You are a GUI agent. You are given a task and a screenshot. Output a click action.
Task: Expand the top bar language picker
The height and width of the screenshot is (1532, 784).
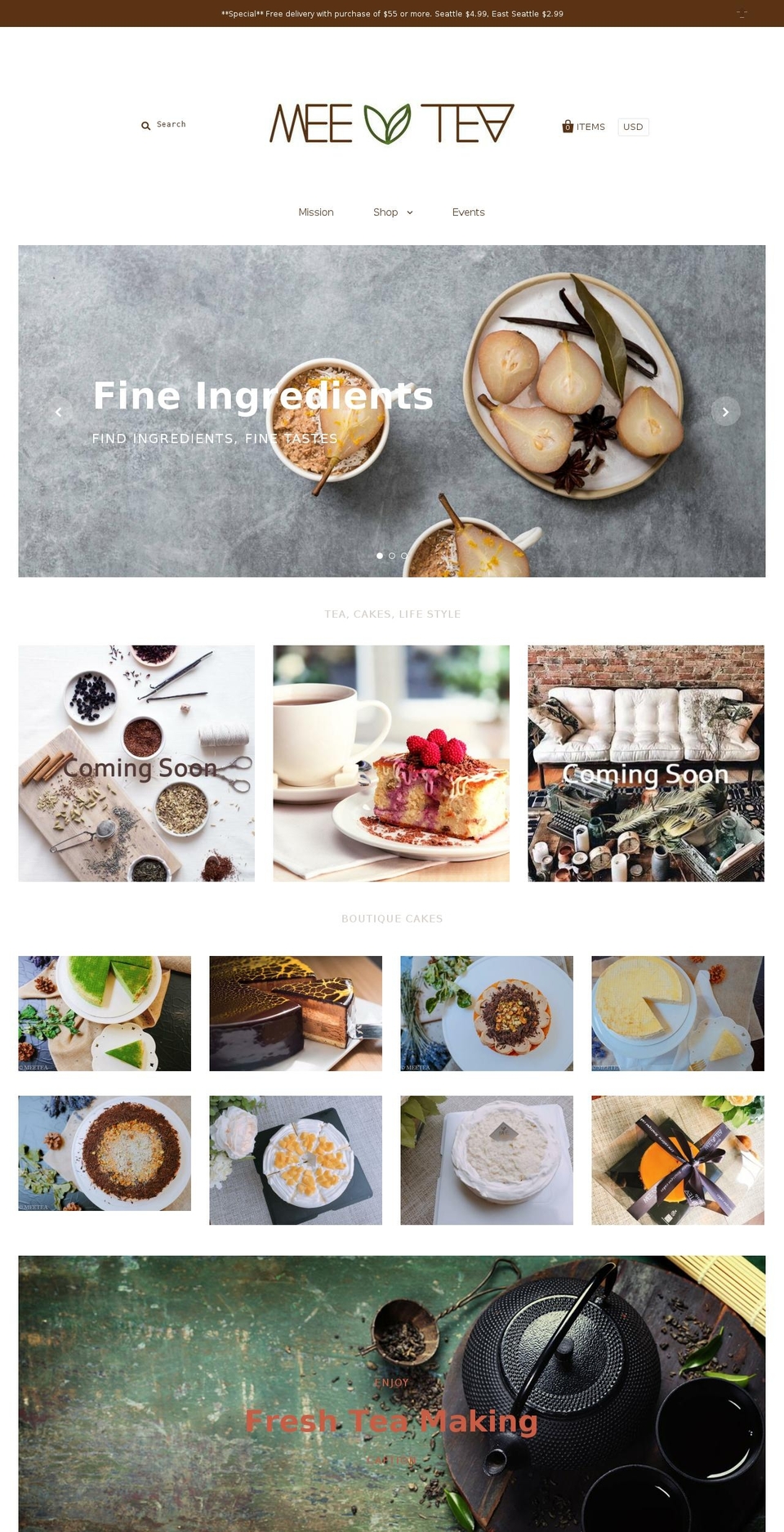[743, 13]
